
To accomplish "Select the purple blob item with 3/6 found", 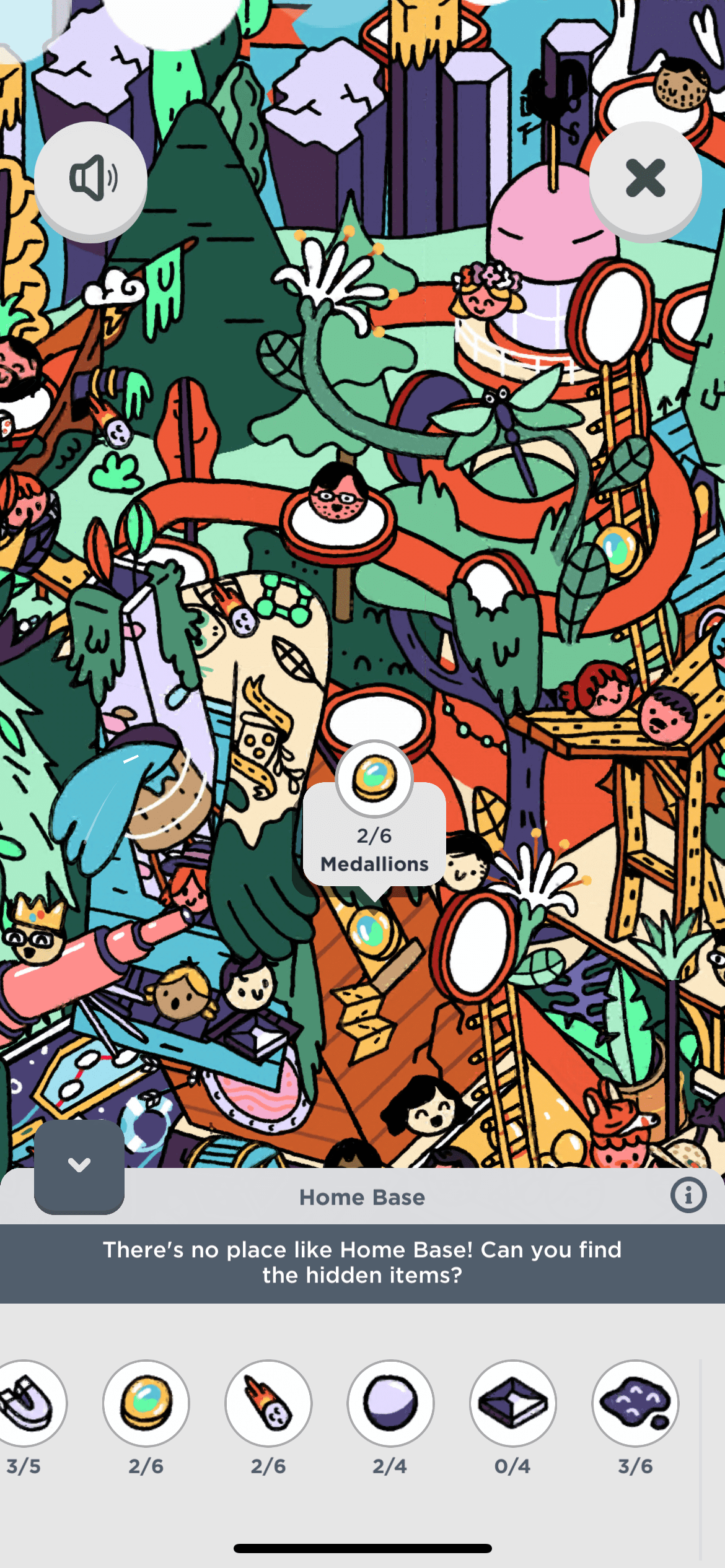I will [635, 1403].
